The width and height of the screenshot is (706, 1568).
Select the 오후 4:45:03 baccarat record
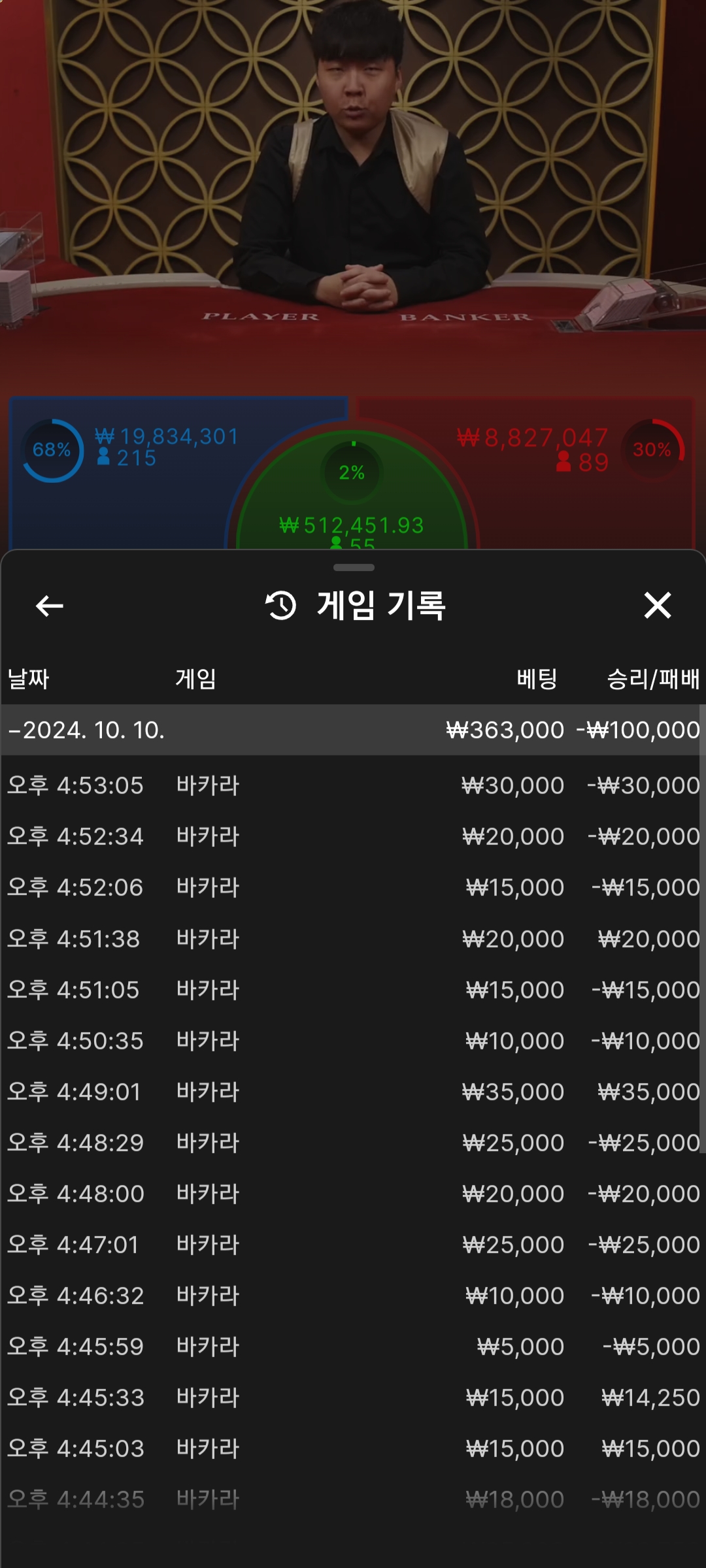[x=353, y=1448]
